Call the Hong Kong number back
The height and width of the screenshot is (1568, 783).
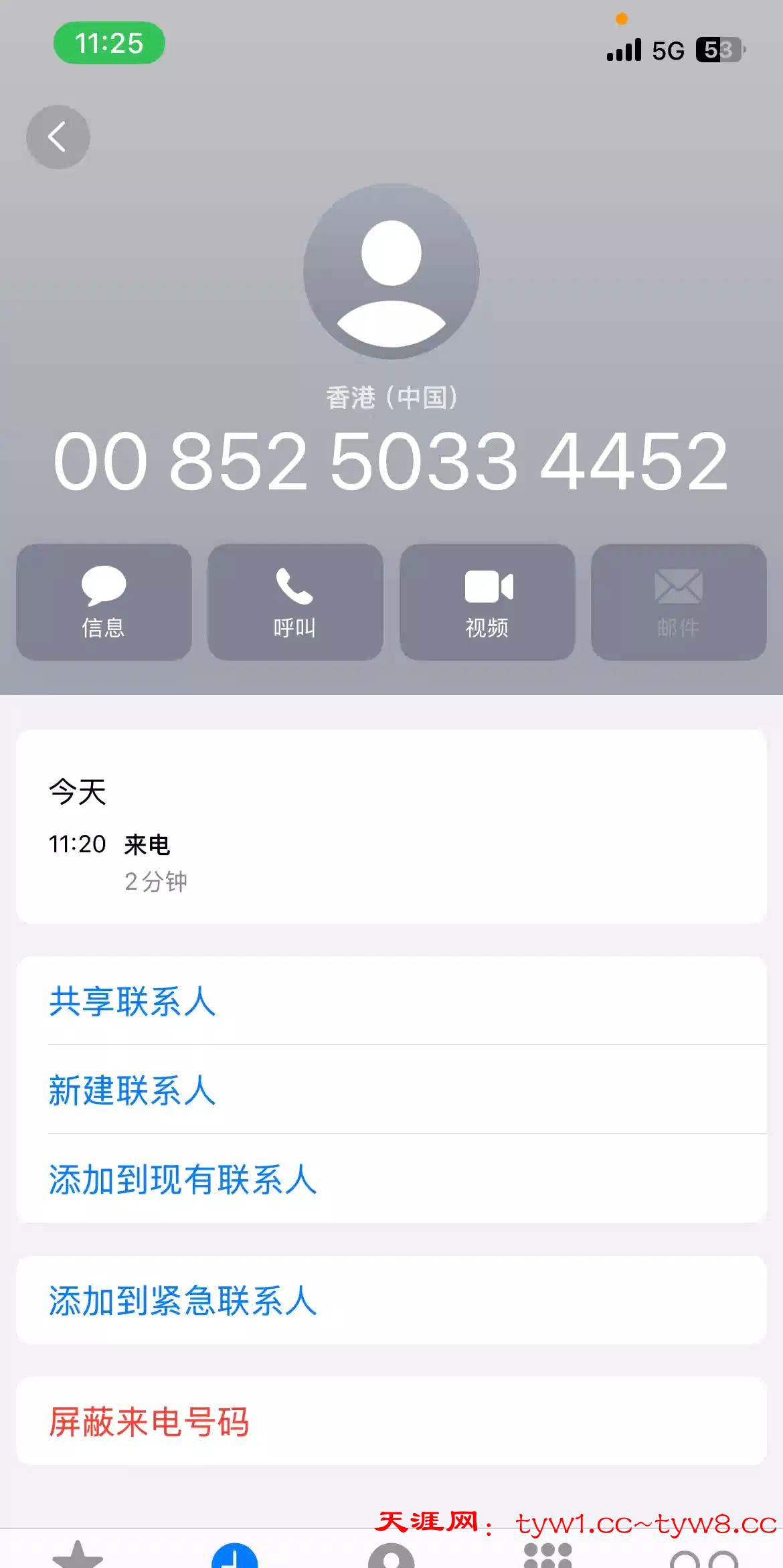point(295,602)
